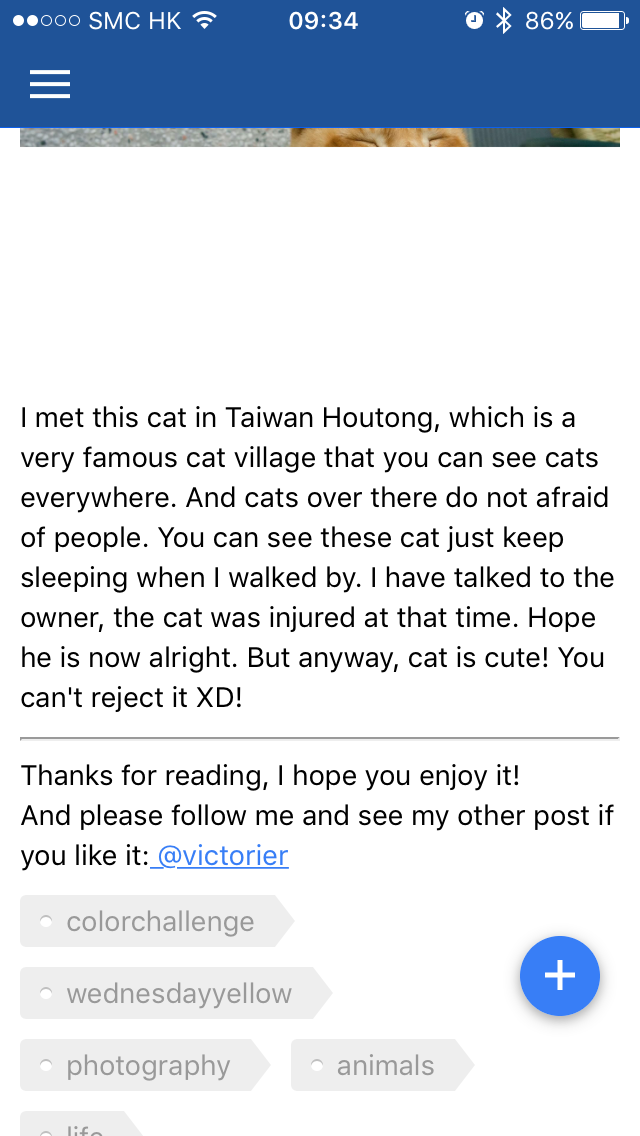This screenshot has width=640, height=1136.
Task: Open the @victorier profile link
Action: [223, 856]
